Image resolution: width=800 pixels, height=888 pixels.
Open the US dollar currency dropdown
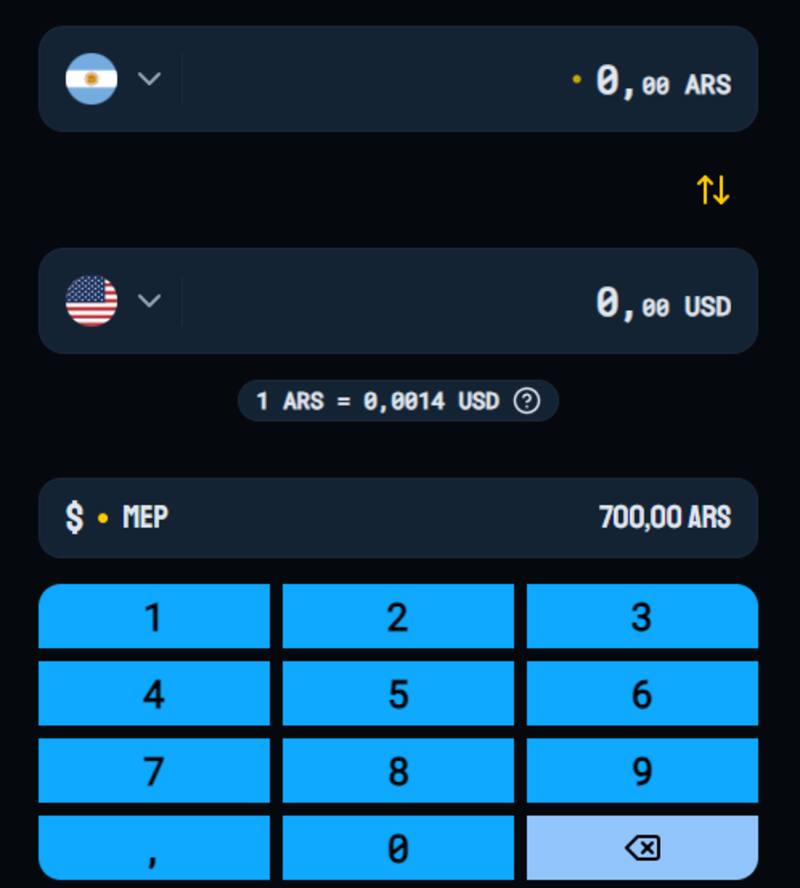click(112, 301)
